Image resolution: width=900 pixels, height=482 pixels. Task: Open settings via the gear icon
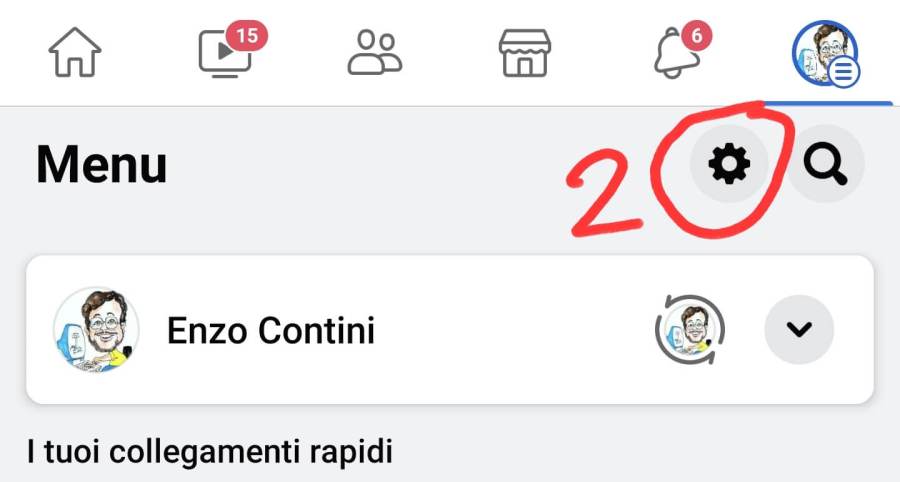(728, 165)
